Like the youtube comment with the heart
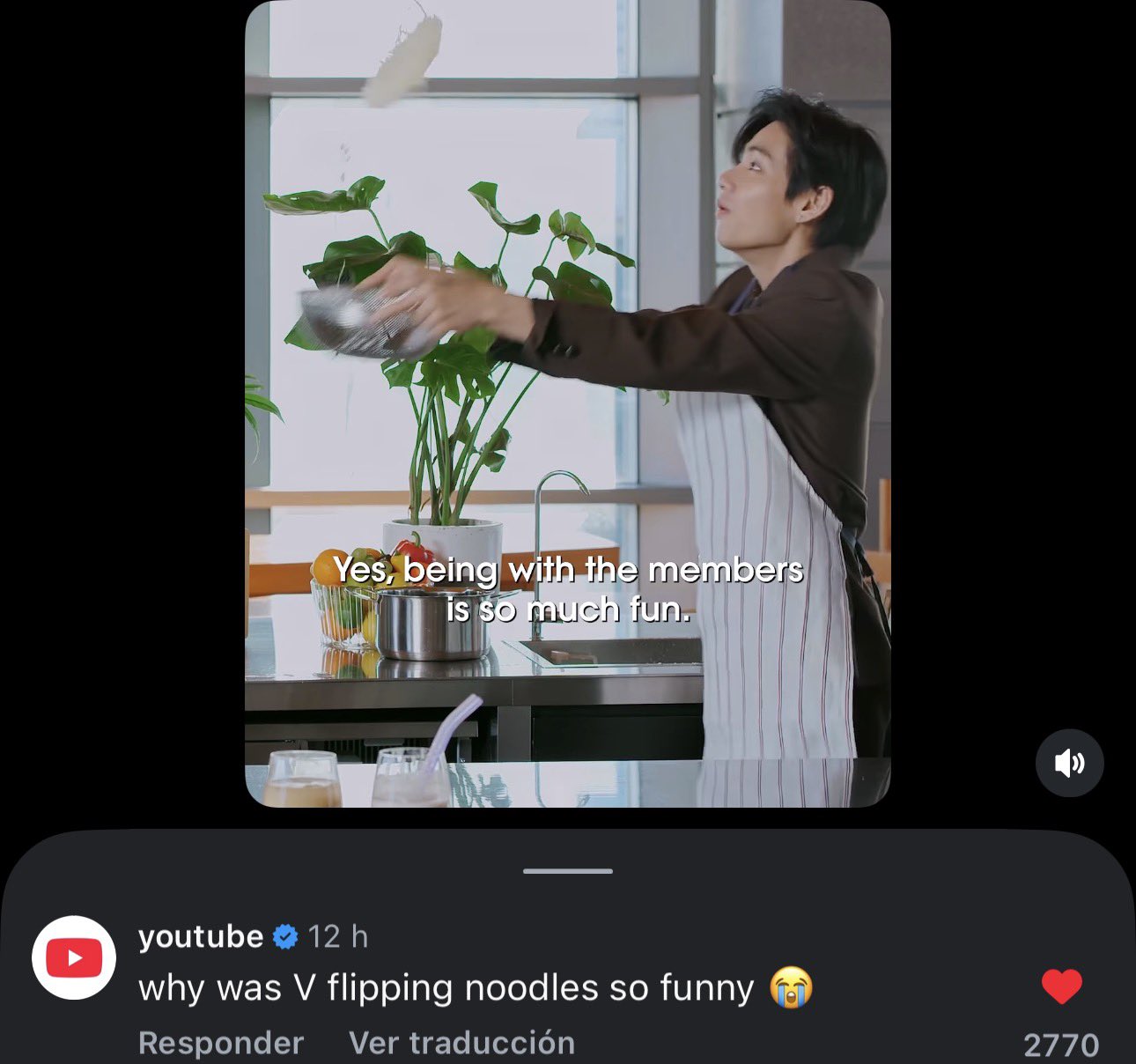 [x=1061, y=986]
